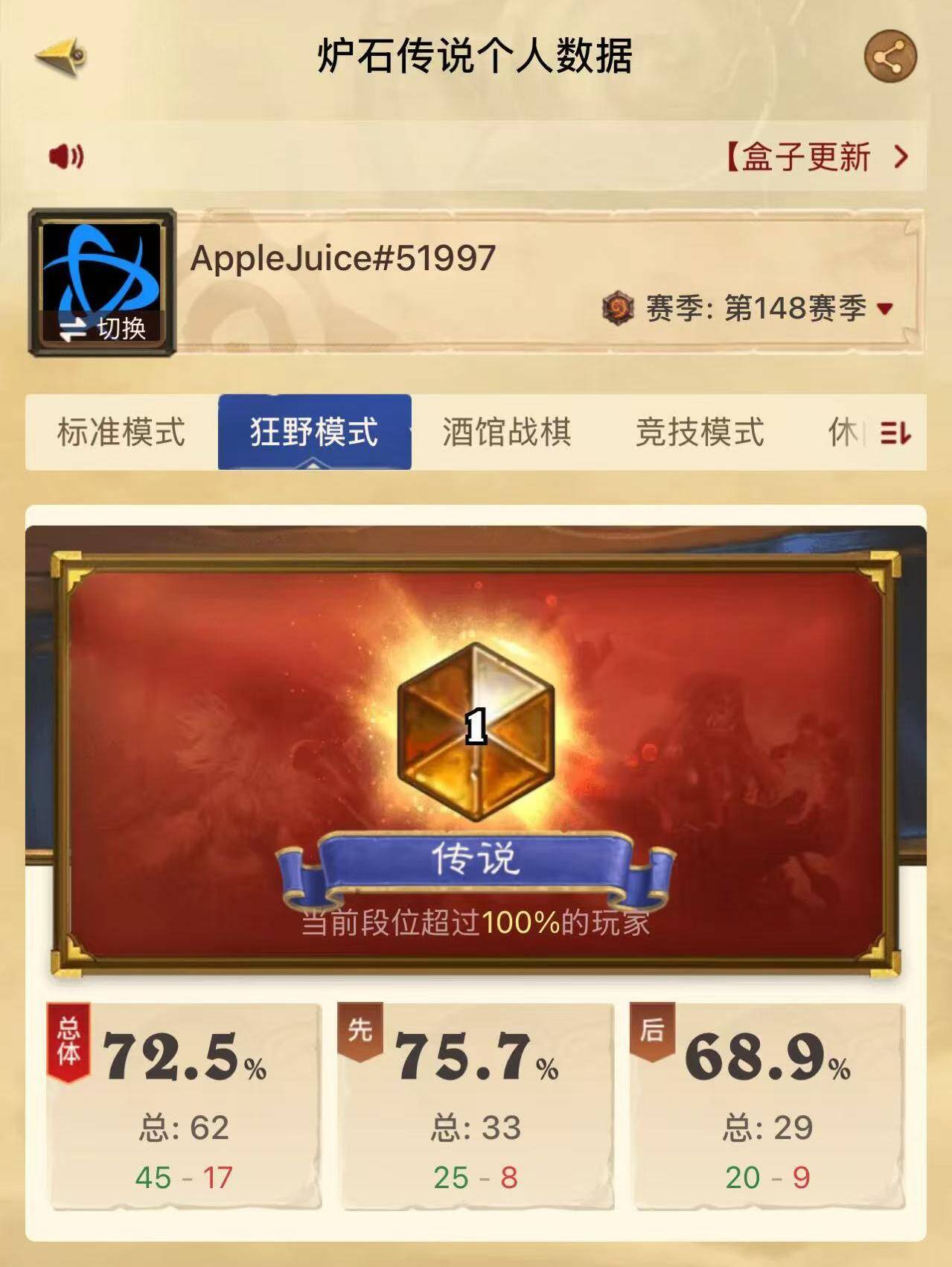The width and height of the screenshot is (952, 1267).
Task: Go back with the golden arrow
Action: point(61,57)
